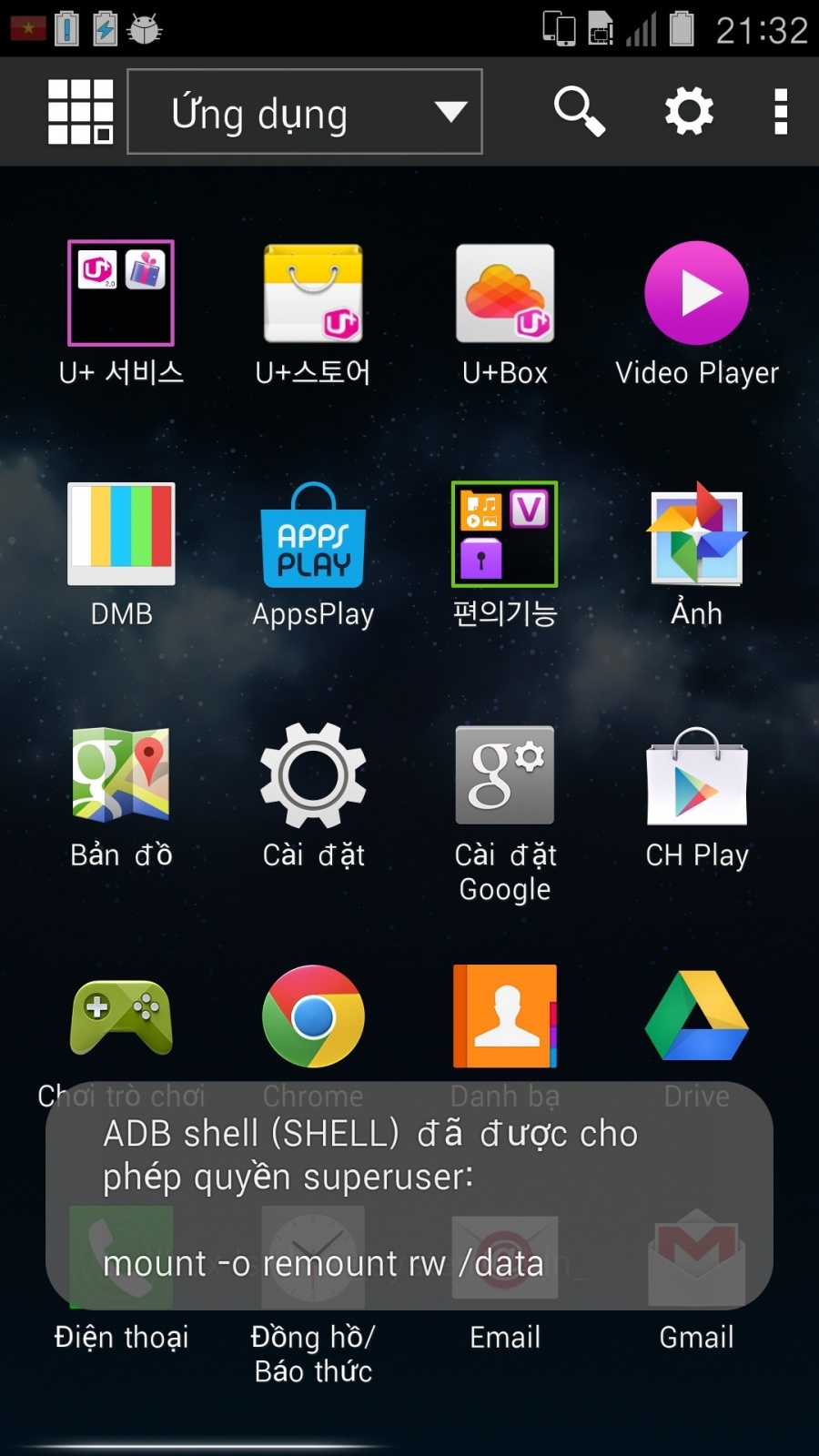The image size is (819, 1456).
Task: Open the 편의기능 folder
Action: (505, 534)
